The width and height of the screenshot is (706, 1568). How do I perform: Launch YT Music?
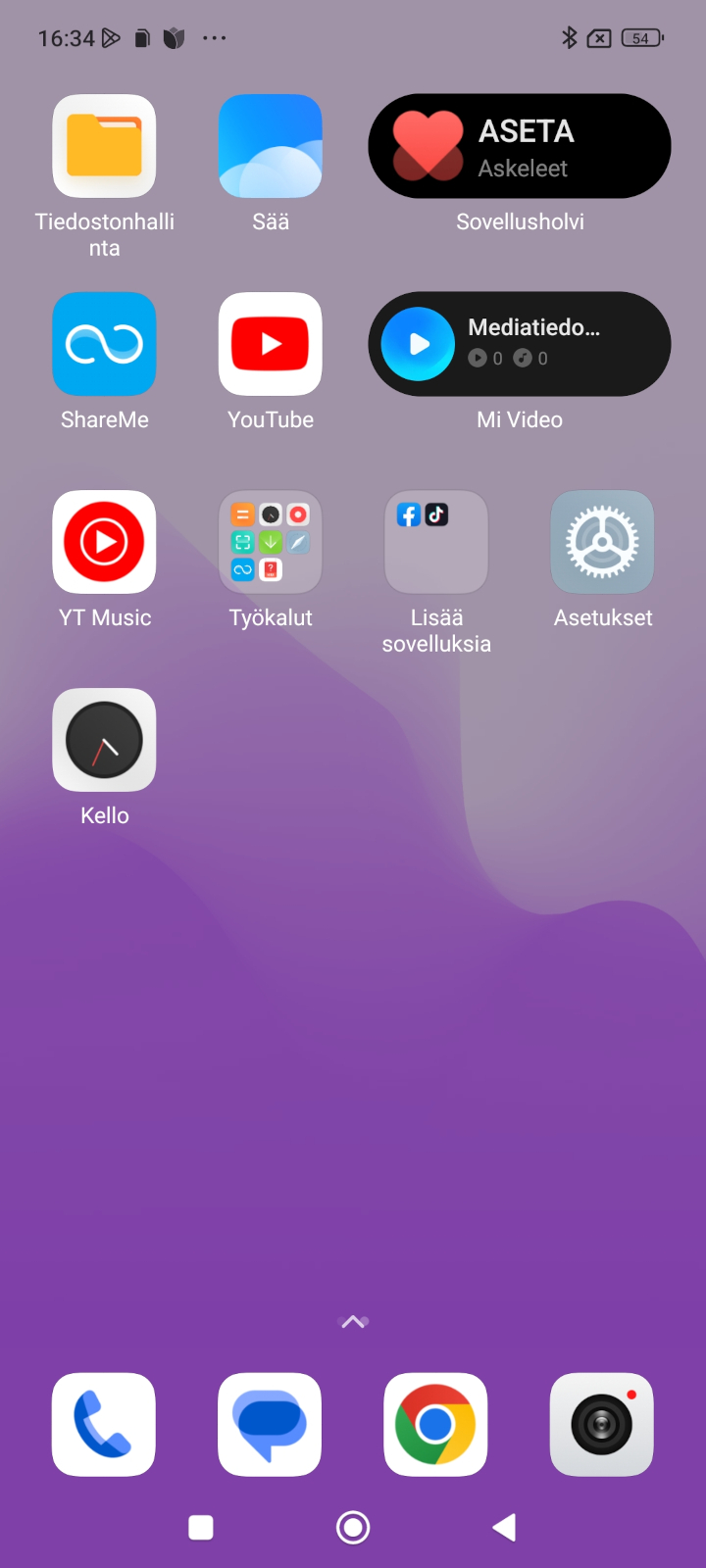tap(104, 542)
